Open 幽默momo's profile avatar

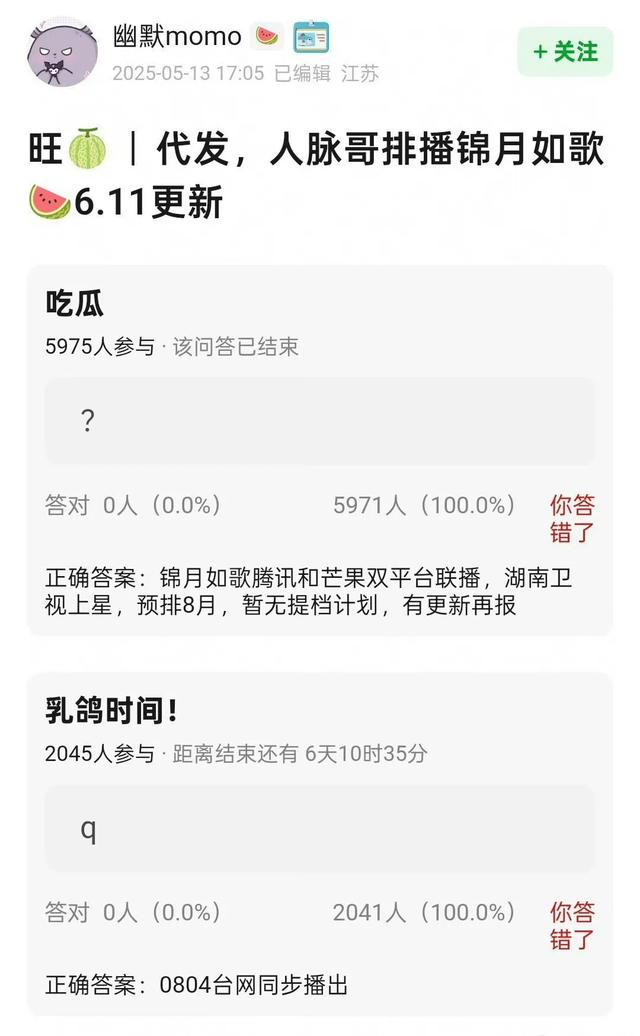pyautogui.click(x=63, y=53)
